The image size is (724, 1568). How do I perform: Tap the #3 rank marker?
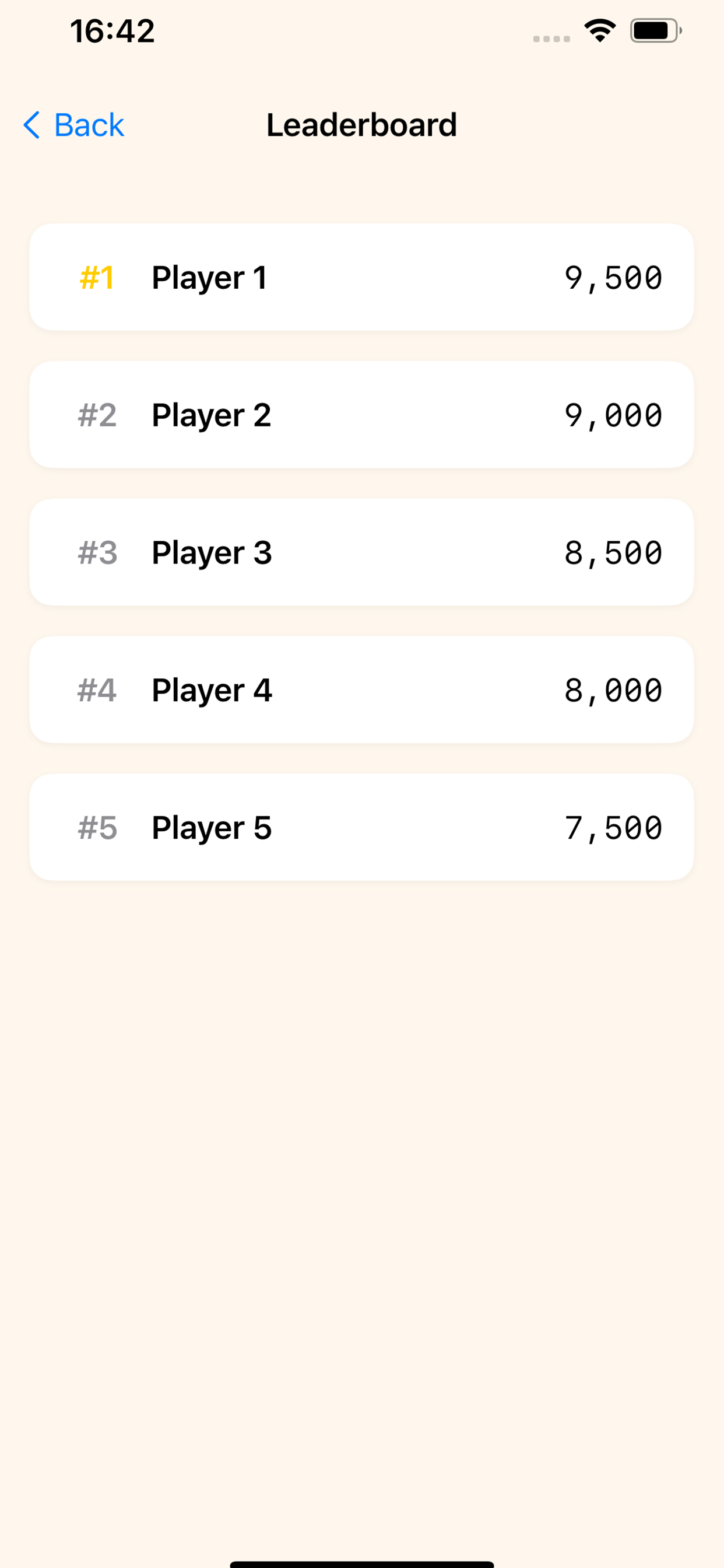point(99,552)
